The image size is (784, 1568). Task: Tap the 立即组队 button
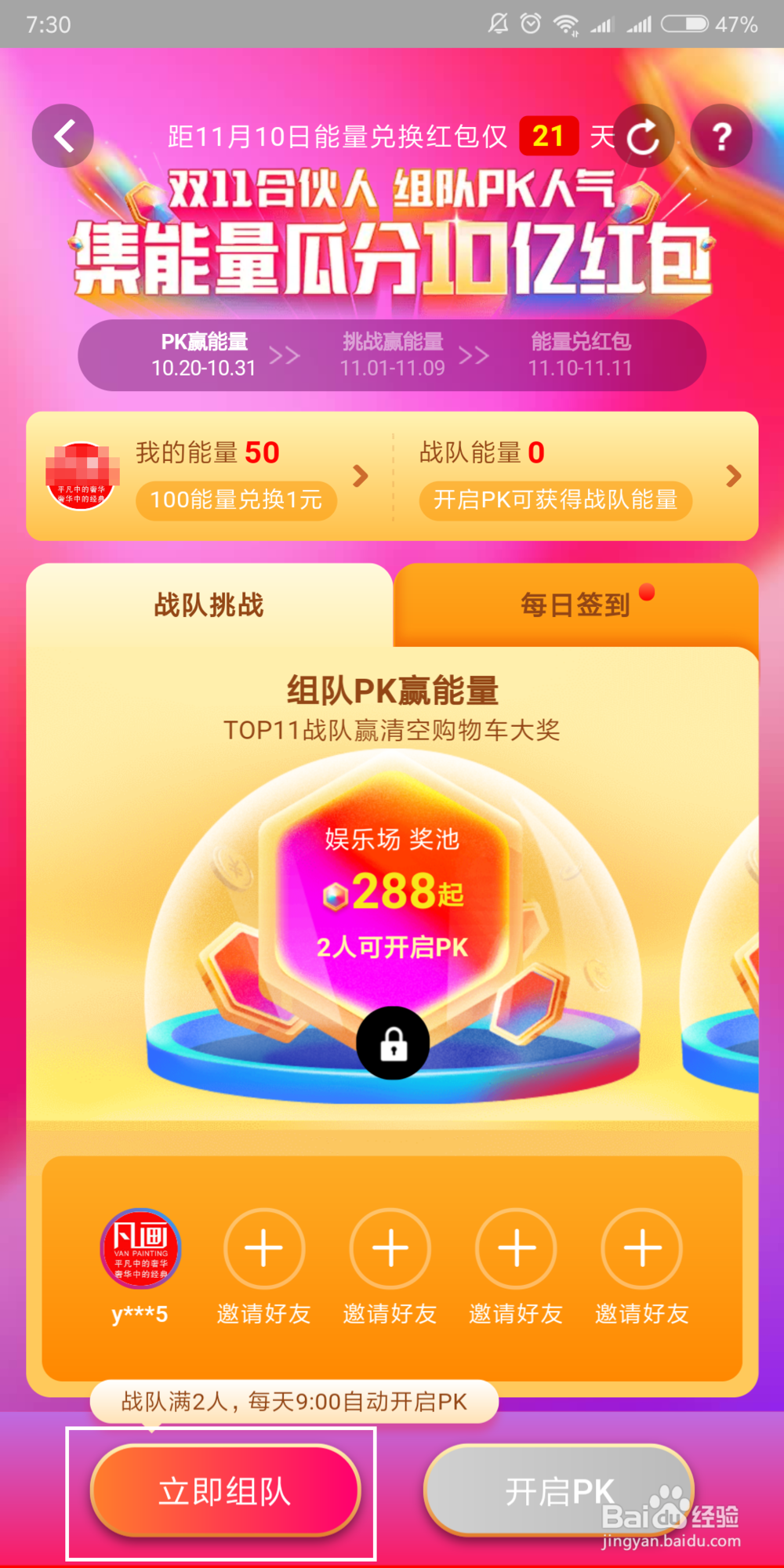click(223, 1490)
